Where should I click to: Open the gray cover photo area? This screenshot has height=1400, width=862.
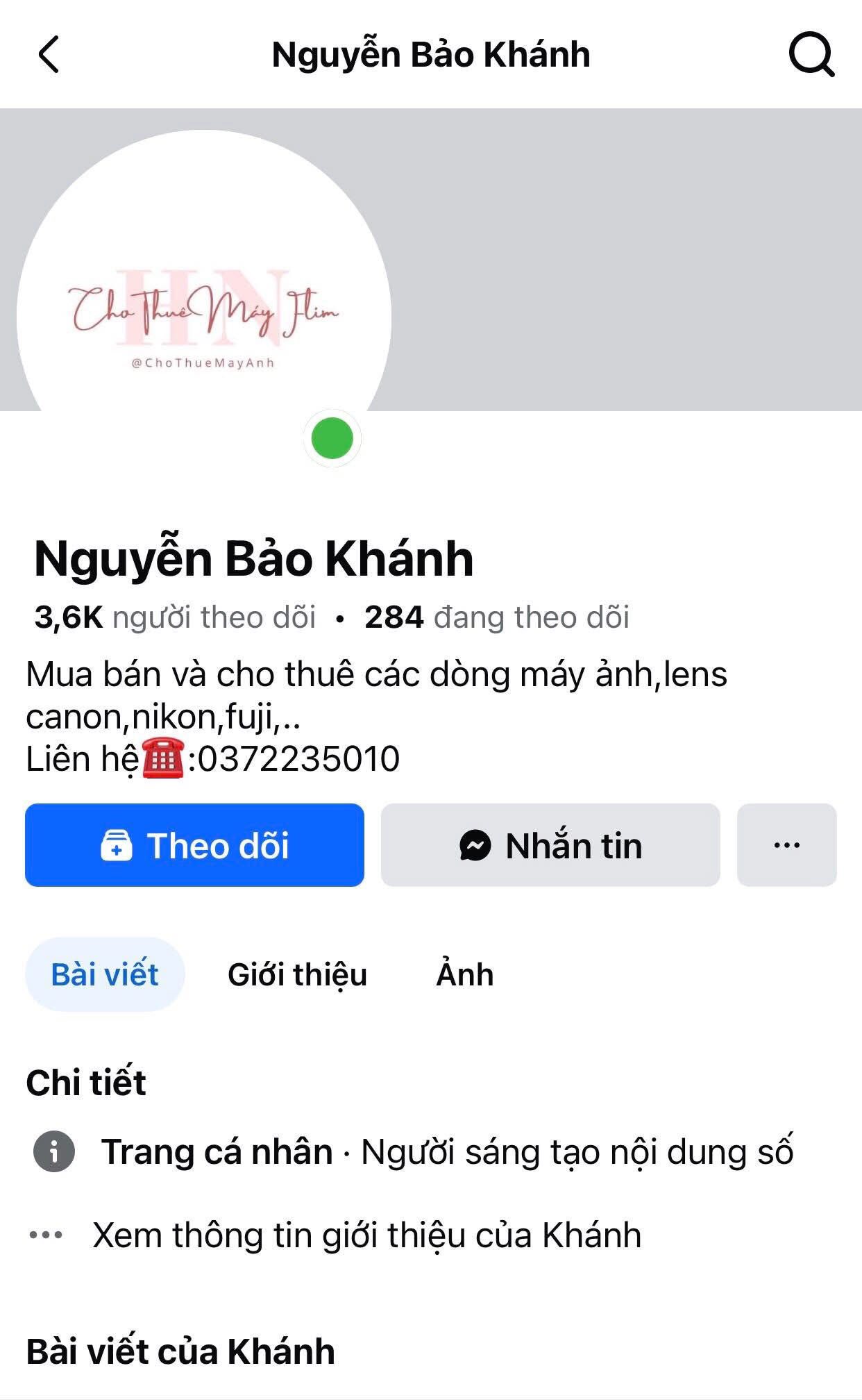(x=625, y=260)
